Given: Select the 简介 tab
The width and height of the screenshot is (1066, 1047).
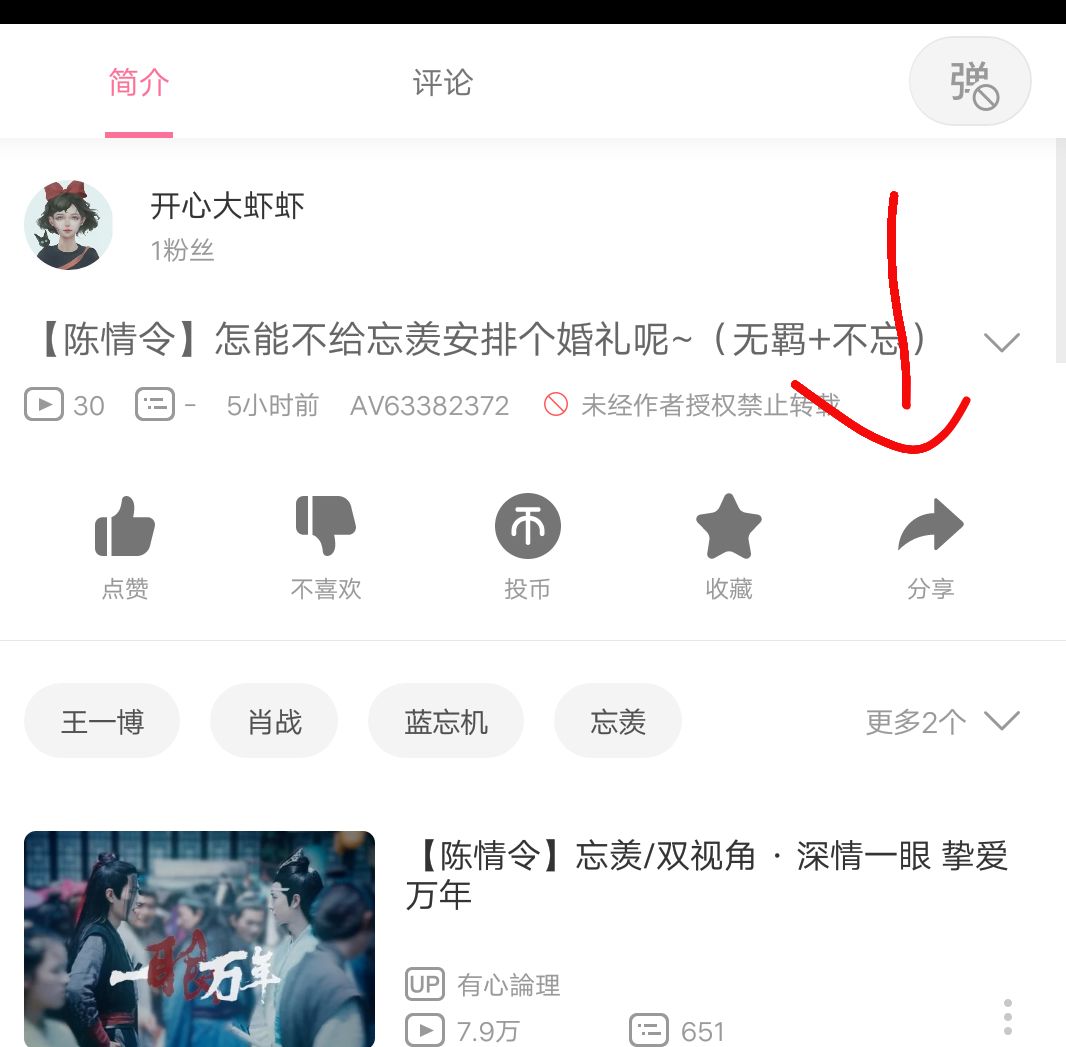Looking at the screenshot, I should click(x=139, y=83).
